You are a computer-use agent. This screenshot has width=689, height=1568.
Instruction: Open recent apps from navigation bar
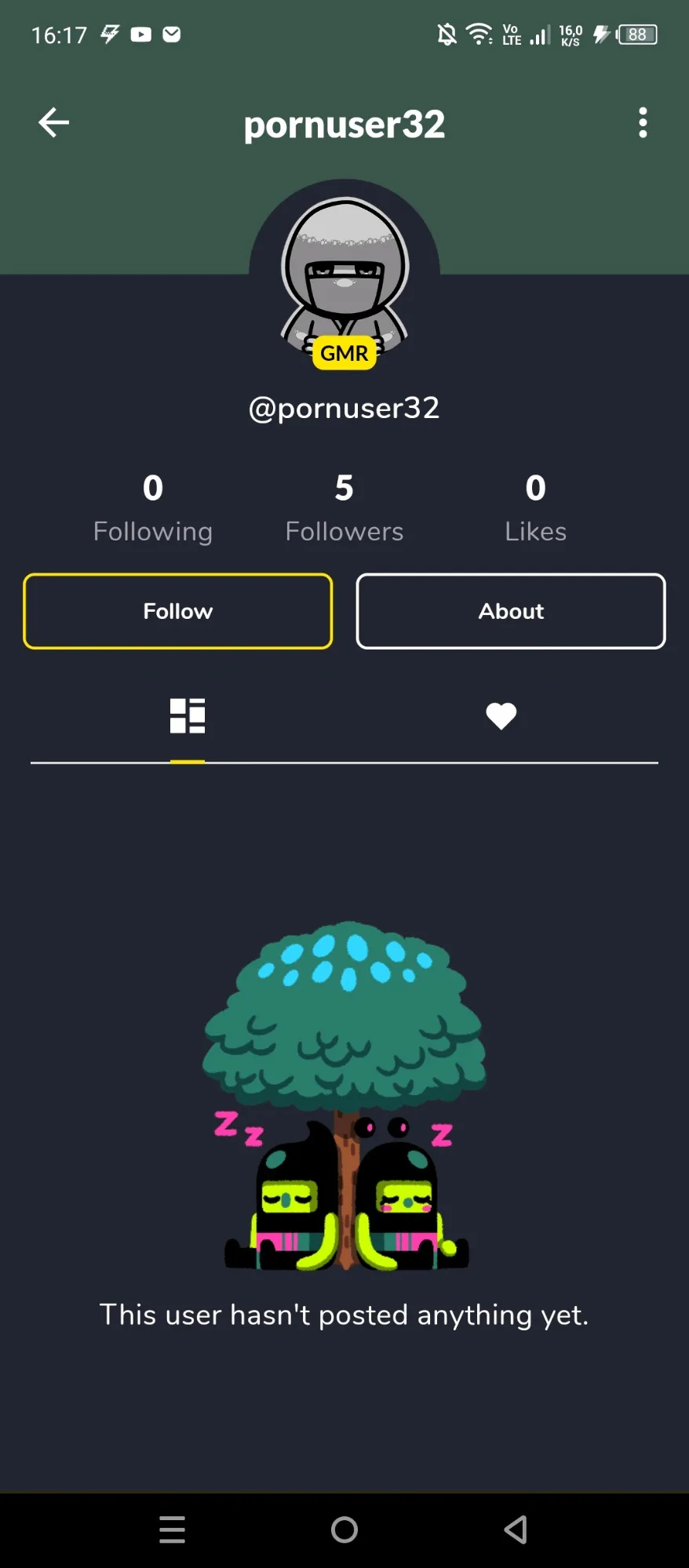click(172, 1529)
